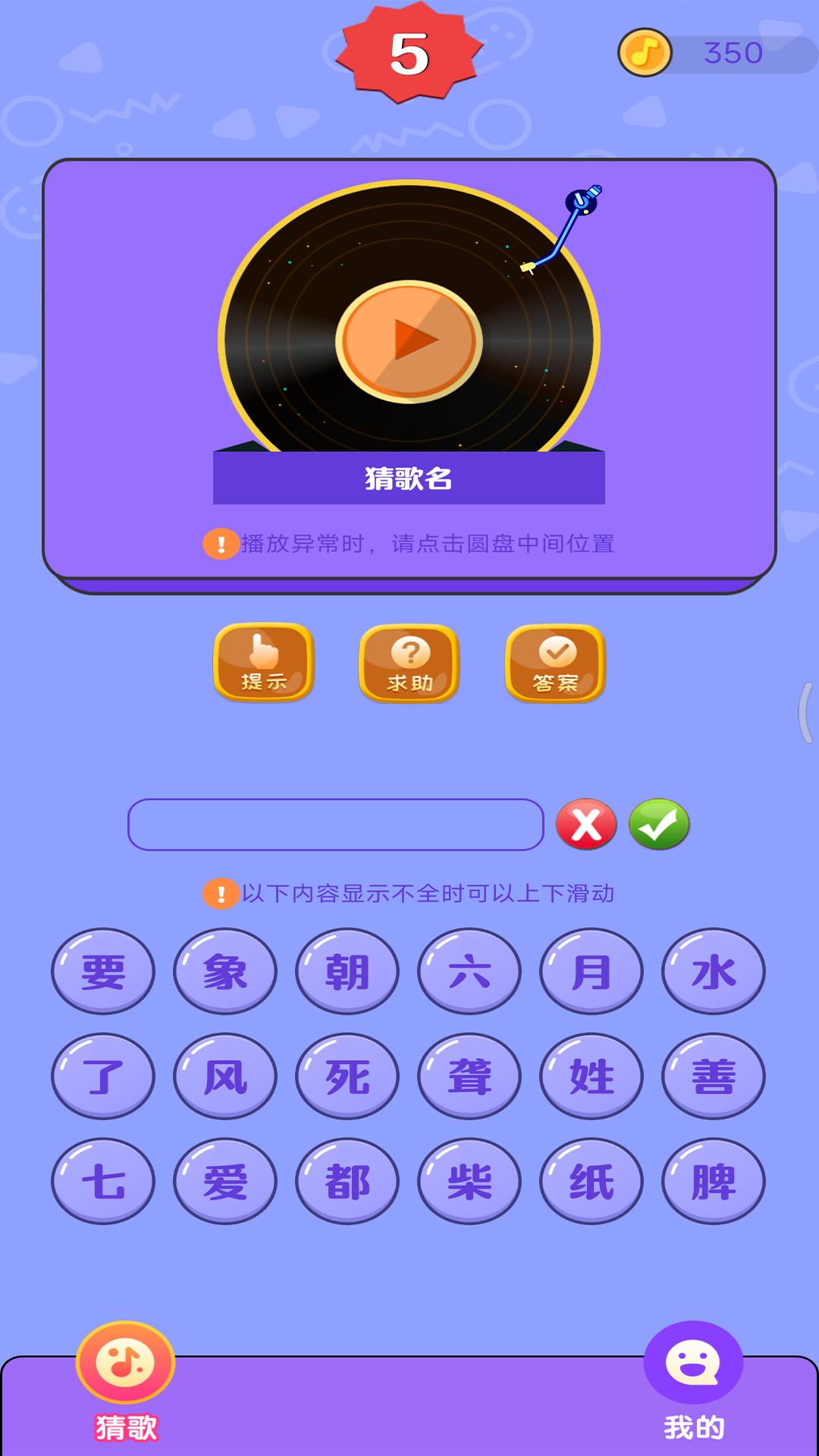
Task: Select the character 月 bubble
Action: (x=590, y=971)
